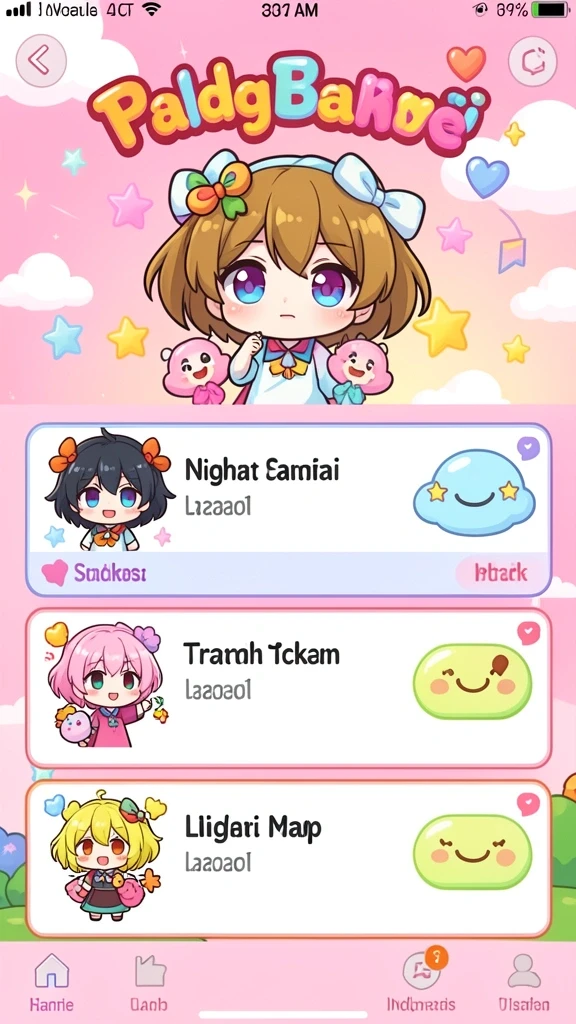Go back using the top-left arrow
576x1024 pixels.
[41, 61]
